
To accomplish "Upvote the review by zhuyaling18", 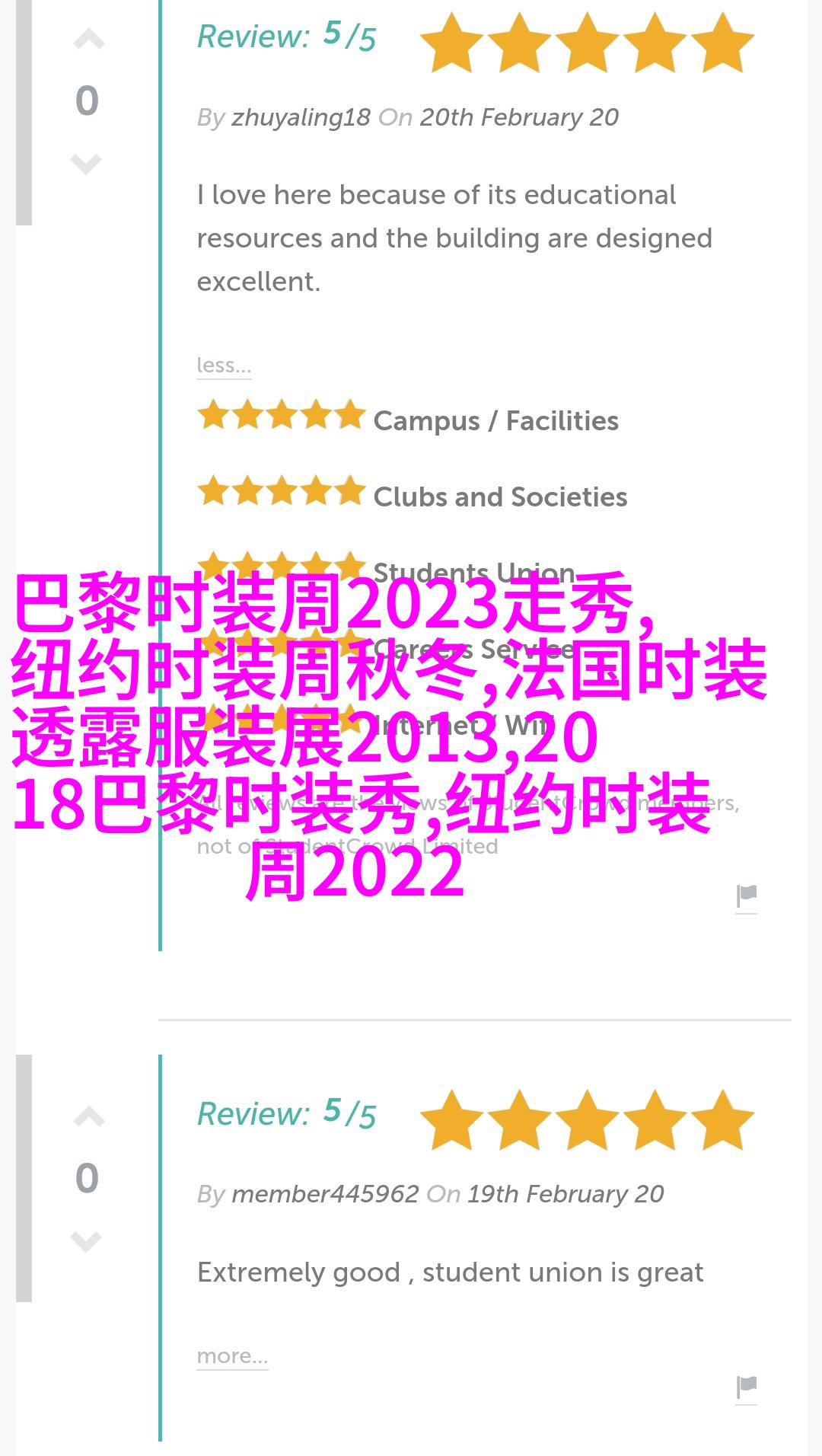I will click(x=88, y=40).
